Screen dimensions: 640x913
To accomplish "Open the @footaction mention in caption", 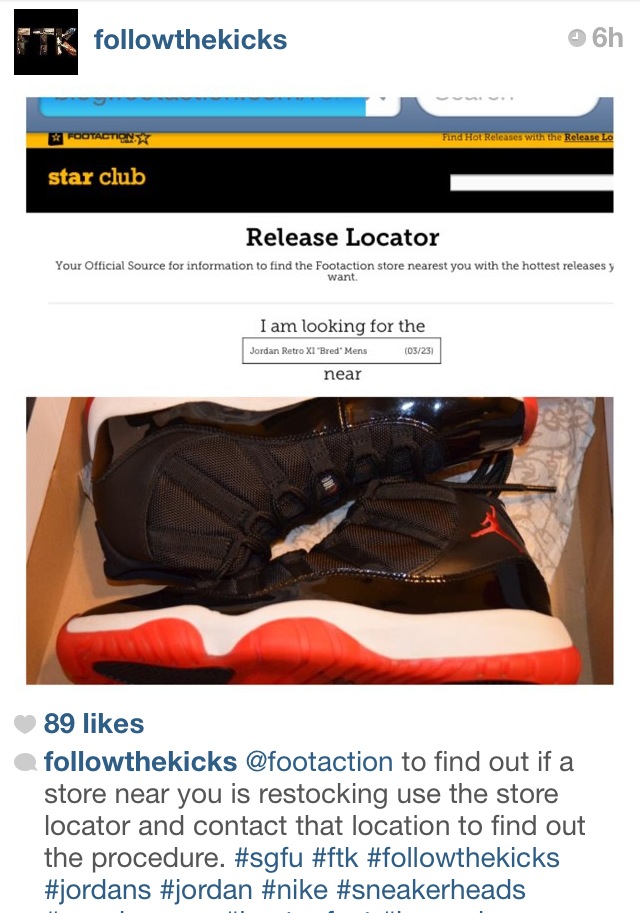I will pyautogui.click(x=319, y=762).
